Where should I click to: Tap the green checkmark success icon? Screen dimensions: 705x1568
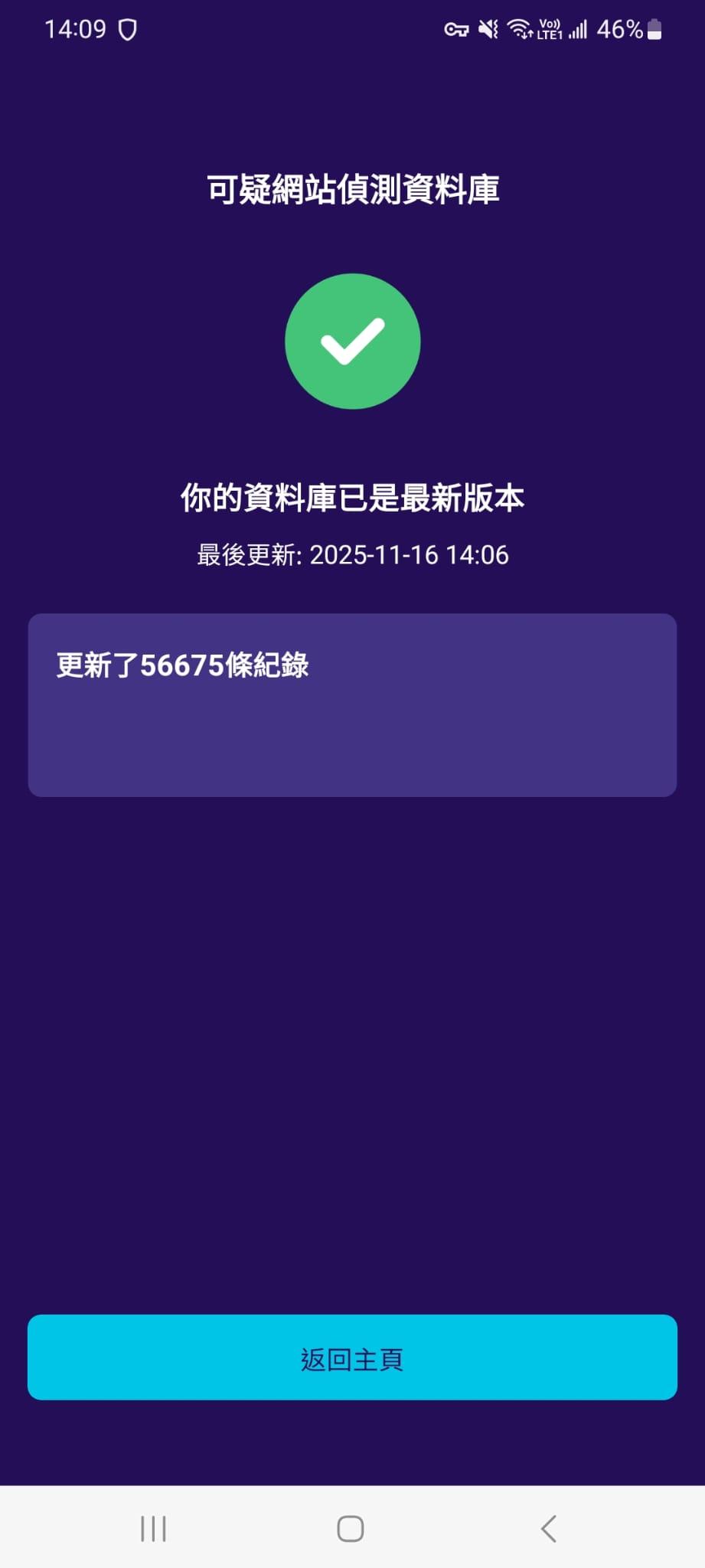point(352,341)
